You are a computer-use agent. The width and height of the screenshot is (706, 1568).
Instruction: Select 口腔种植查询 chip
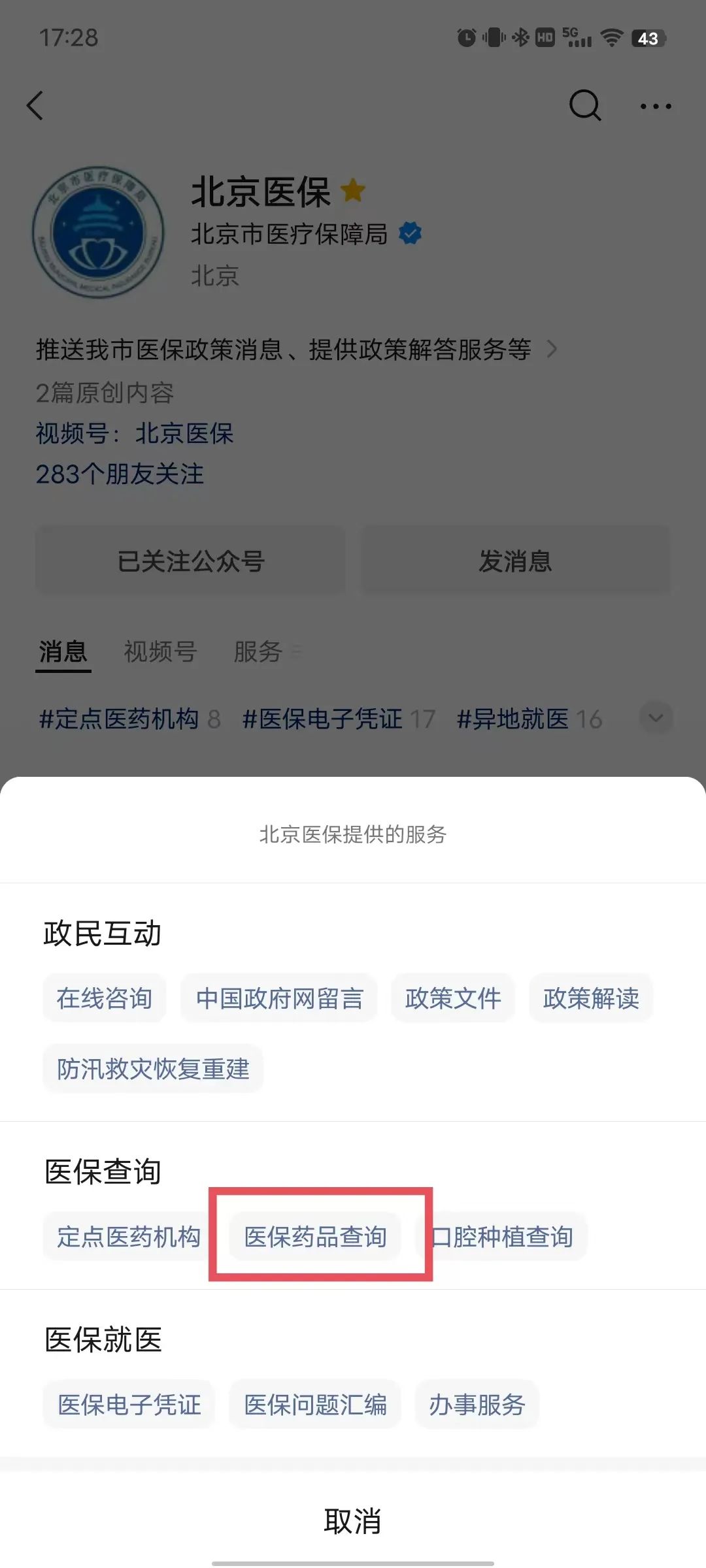click(x=501, y=1236)
